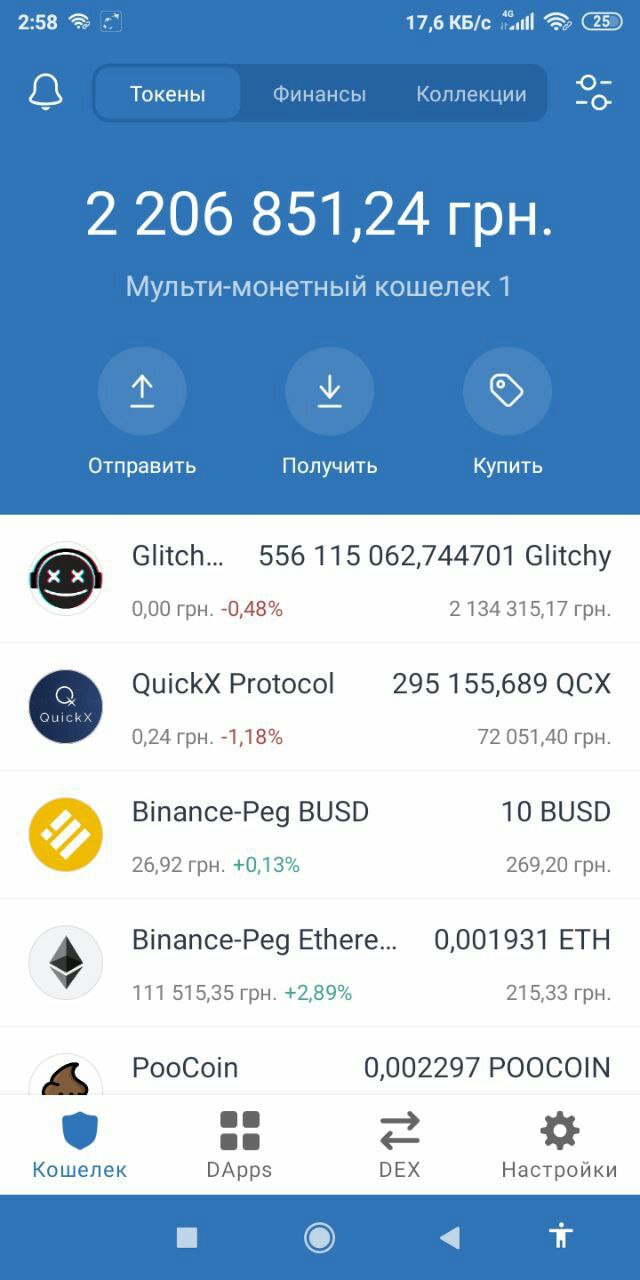Switch to the Токены tab

click(167, 94)
